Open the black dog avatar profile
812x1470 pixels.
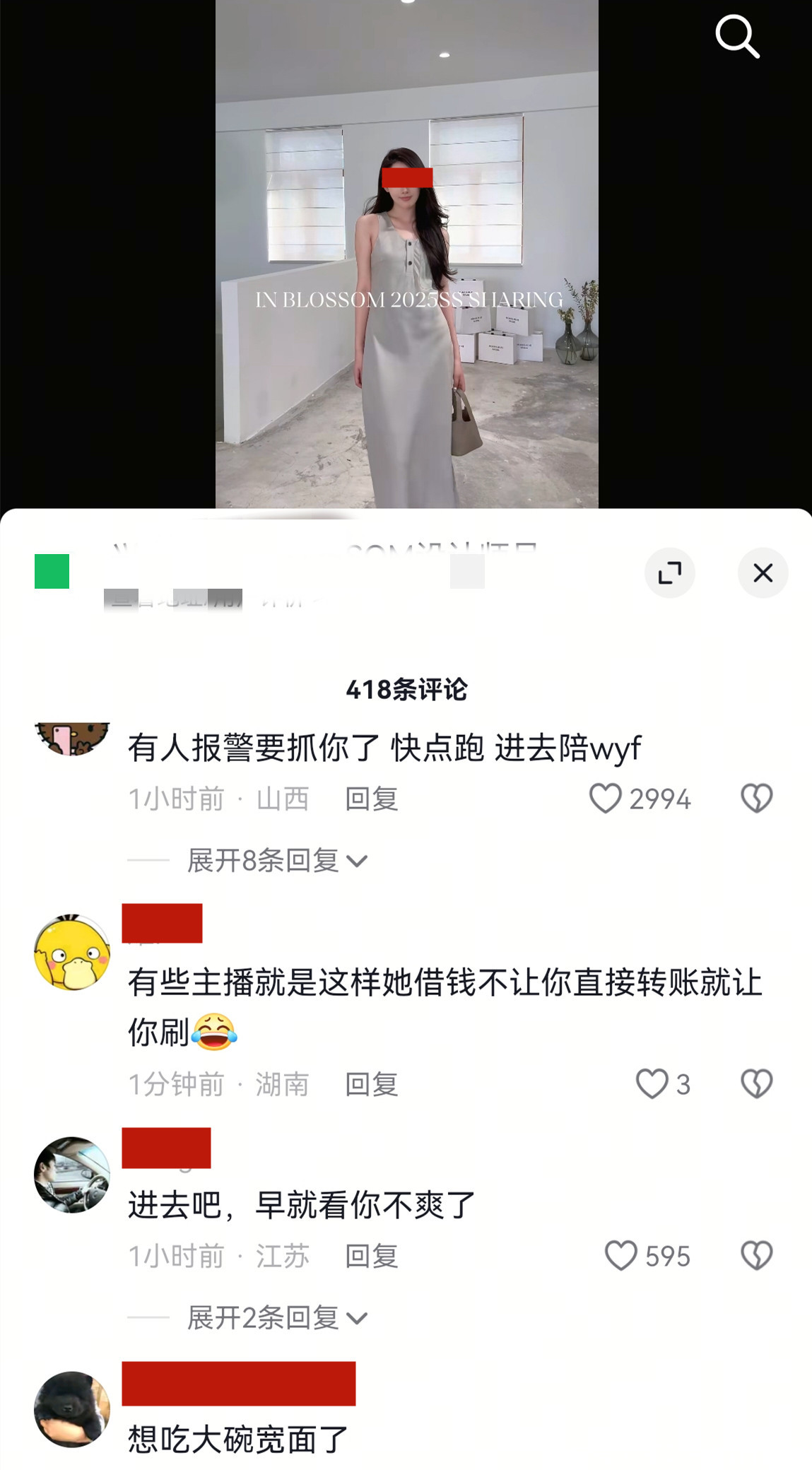[x=72, y=1409]
